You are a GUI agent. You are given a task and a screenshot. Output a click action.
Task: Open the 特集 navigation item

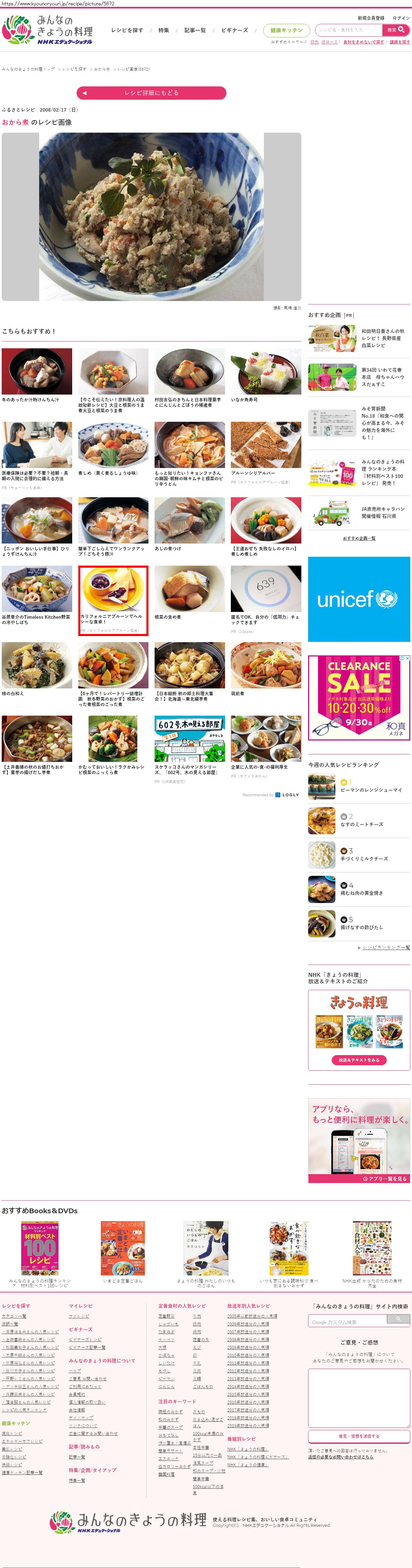coord(164,30)
